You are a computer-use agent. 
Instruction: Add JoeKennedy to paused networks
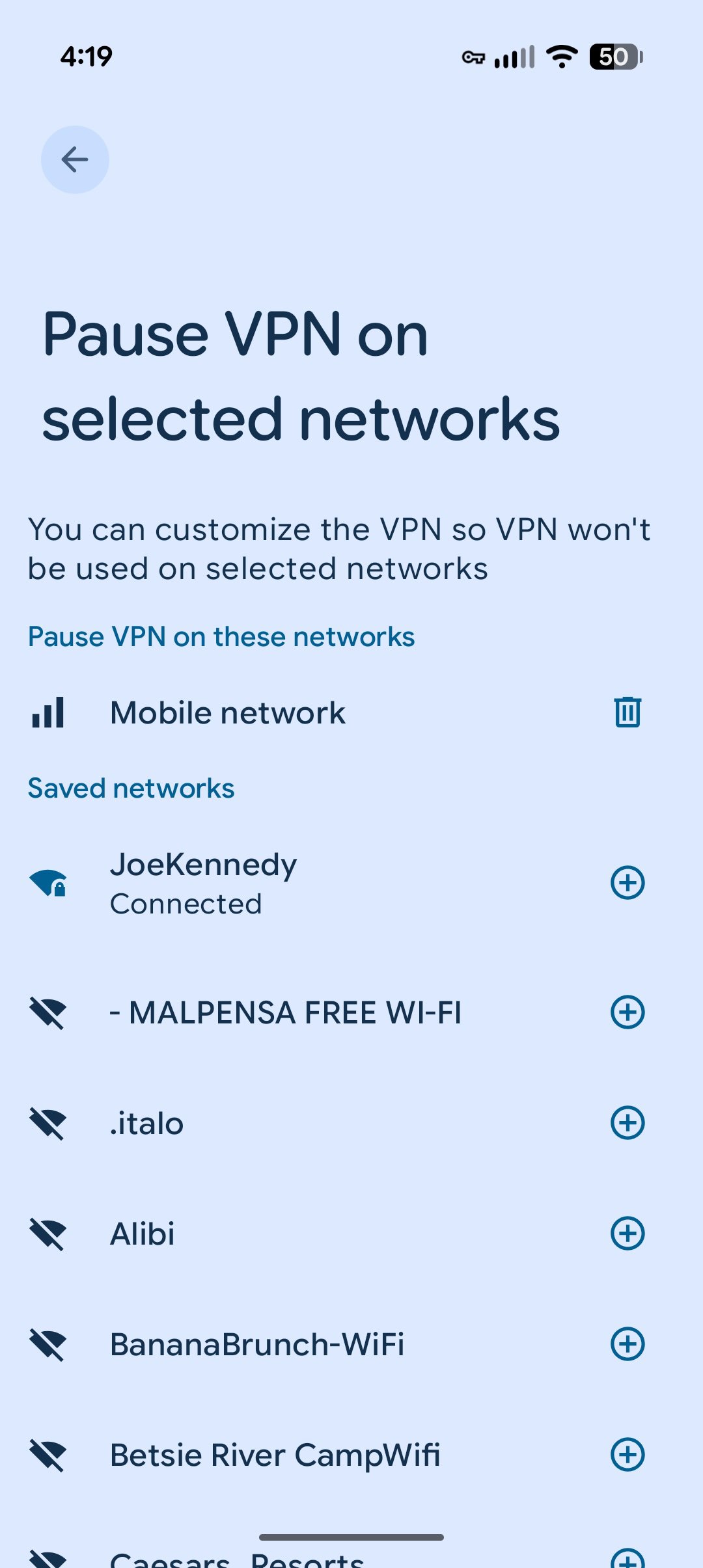[627, 882]
